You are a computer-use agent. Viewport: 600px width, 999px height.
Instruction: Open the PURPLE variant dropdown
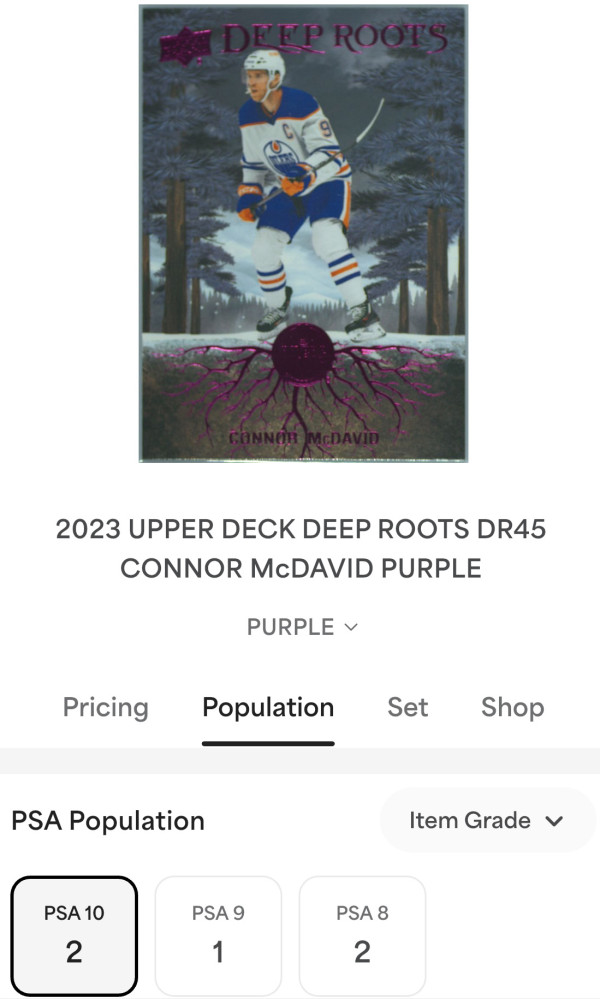click(x=302, y=628)
